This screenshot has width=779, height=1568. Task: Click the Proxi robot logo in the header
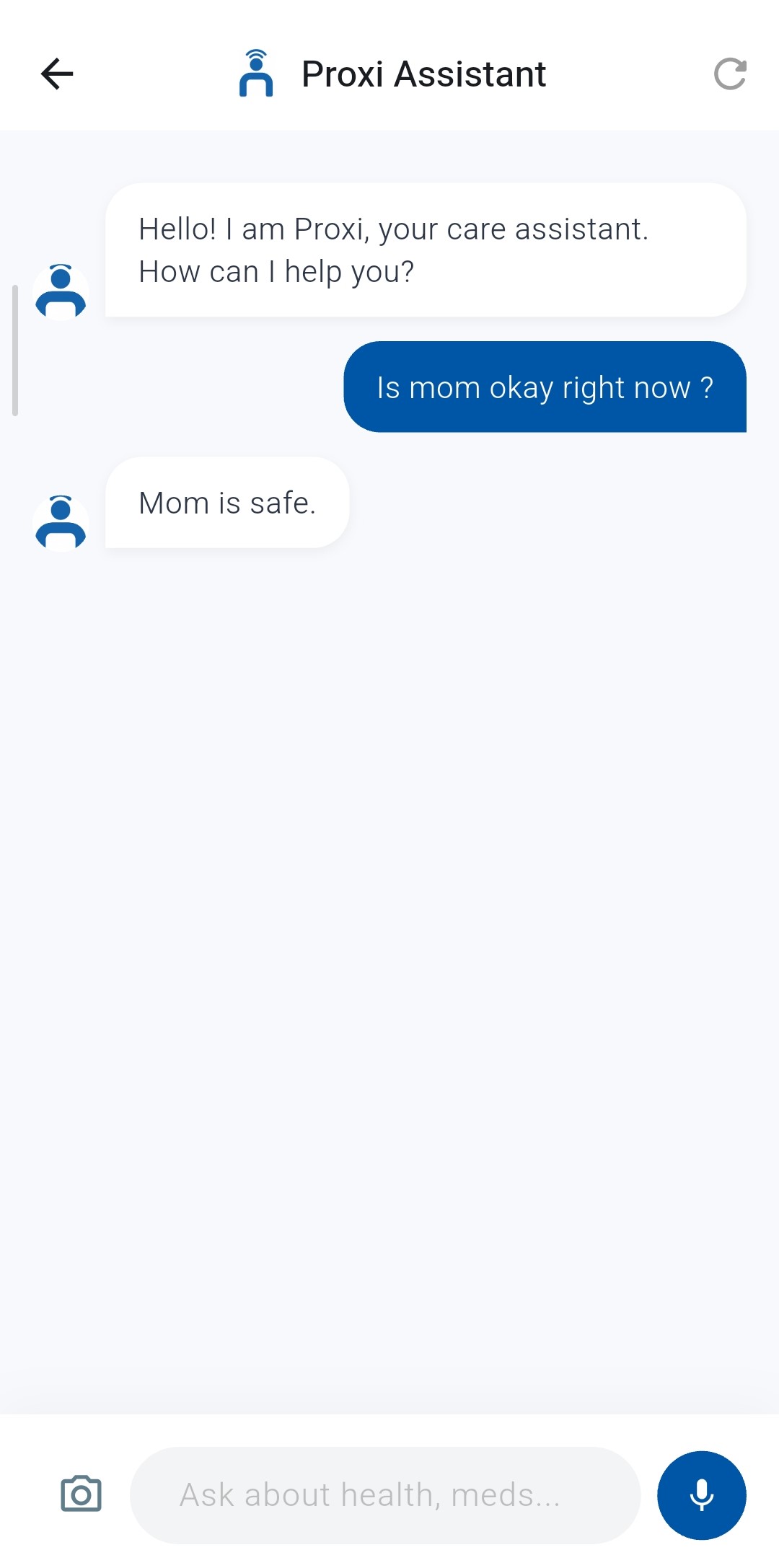pyautogui.click(x=257, y=72)
